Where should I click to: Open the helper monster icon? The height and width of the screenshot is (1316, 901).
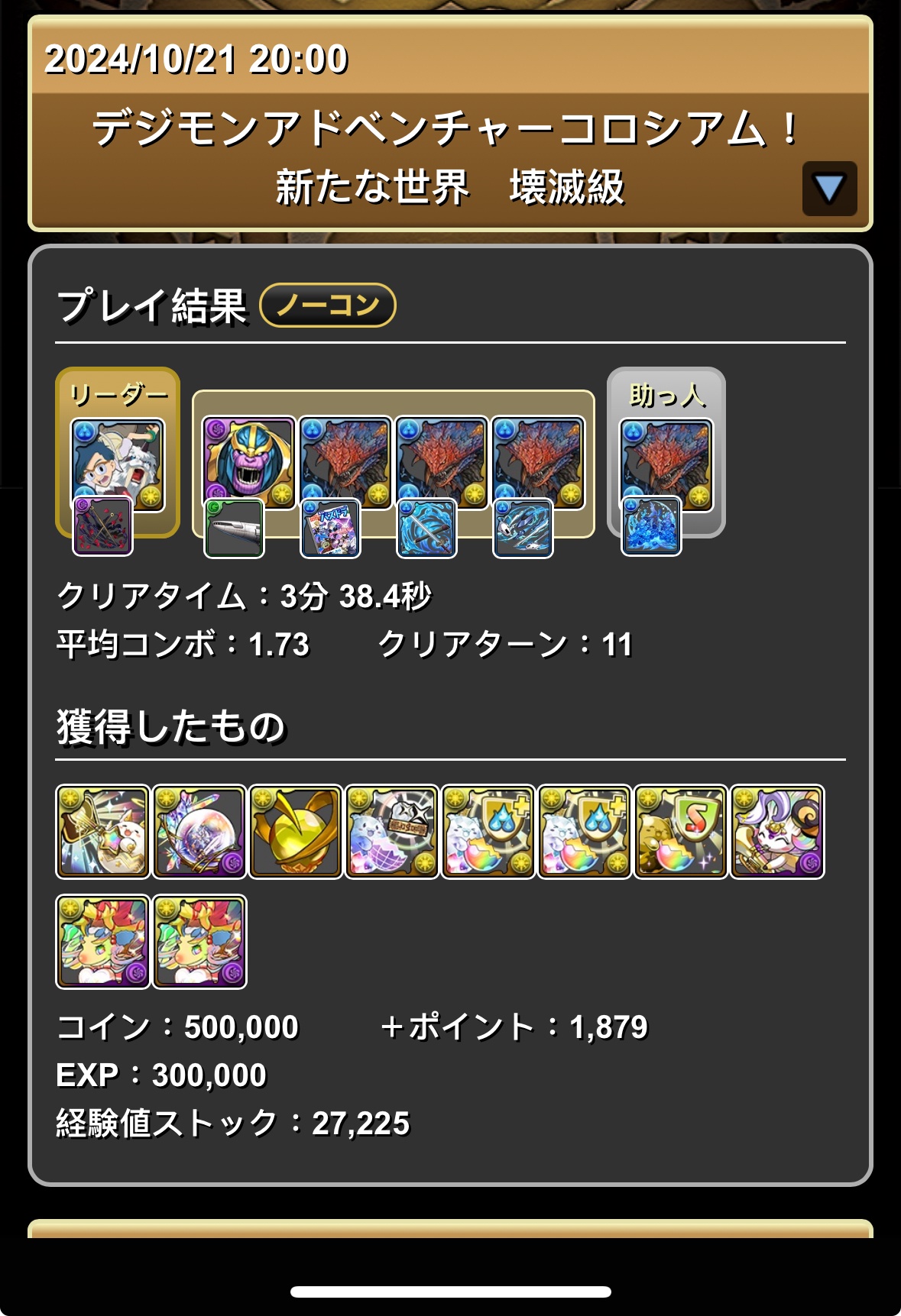point(666,463)
